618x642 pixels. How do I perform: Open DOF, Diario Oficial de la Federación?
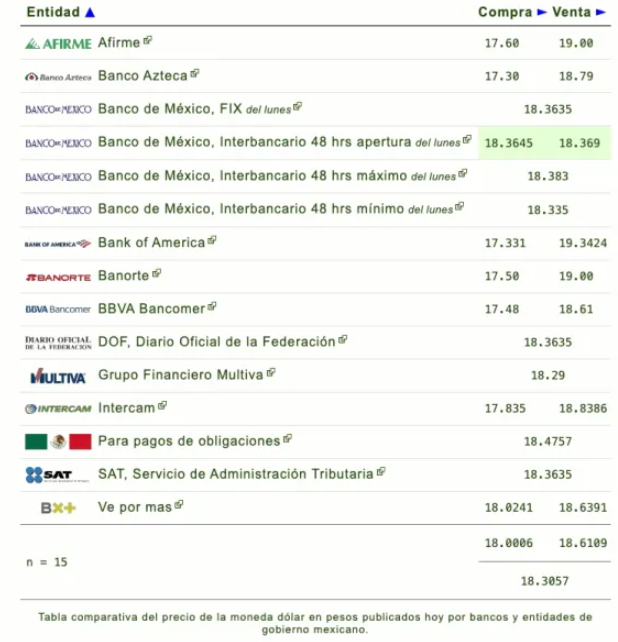(216, 341)
